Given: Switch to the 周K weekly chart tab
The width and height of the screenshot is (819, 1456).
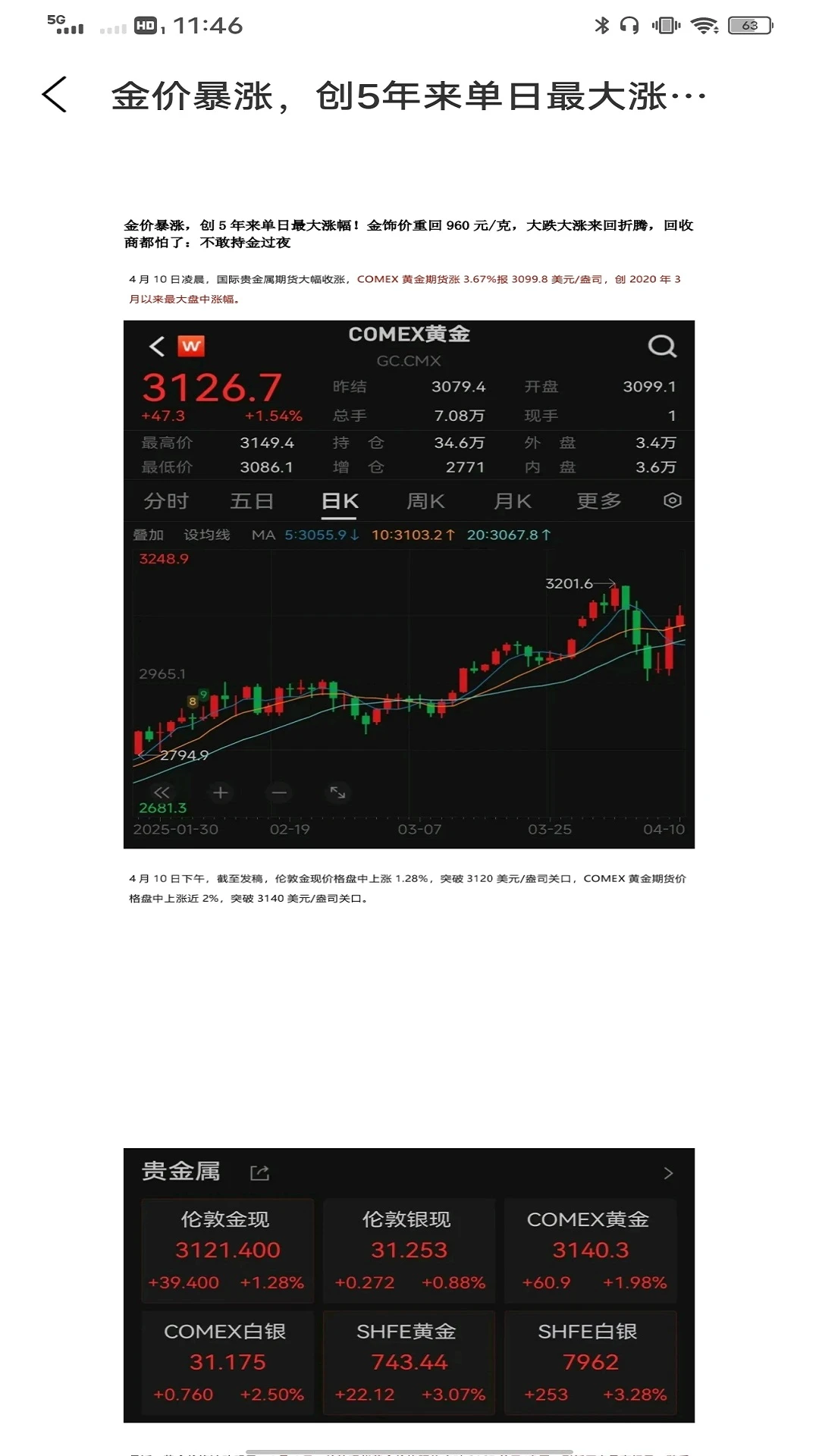Looking at the screenshot, I should [426, 500].
